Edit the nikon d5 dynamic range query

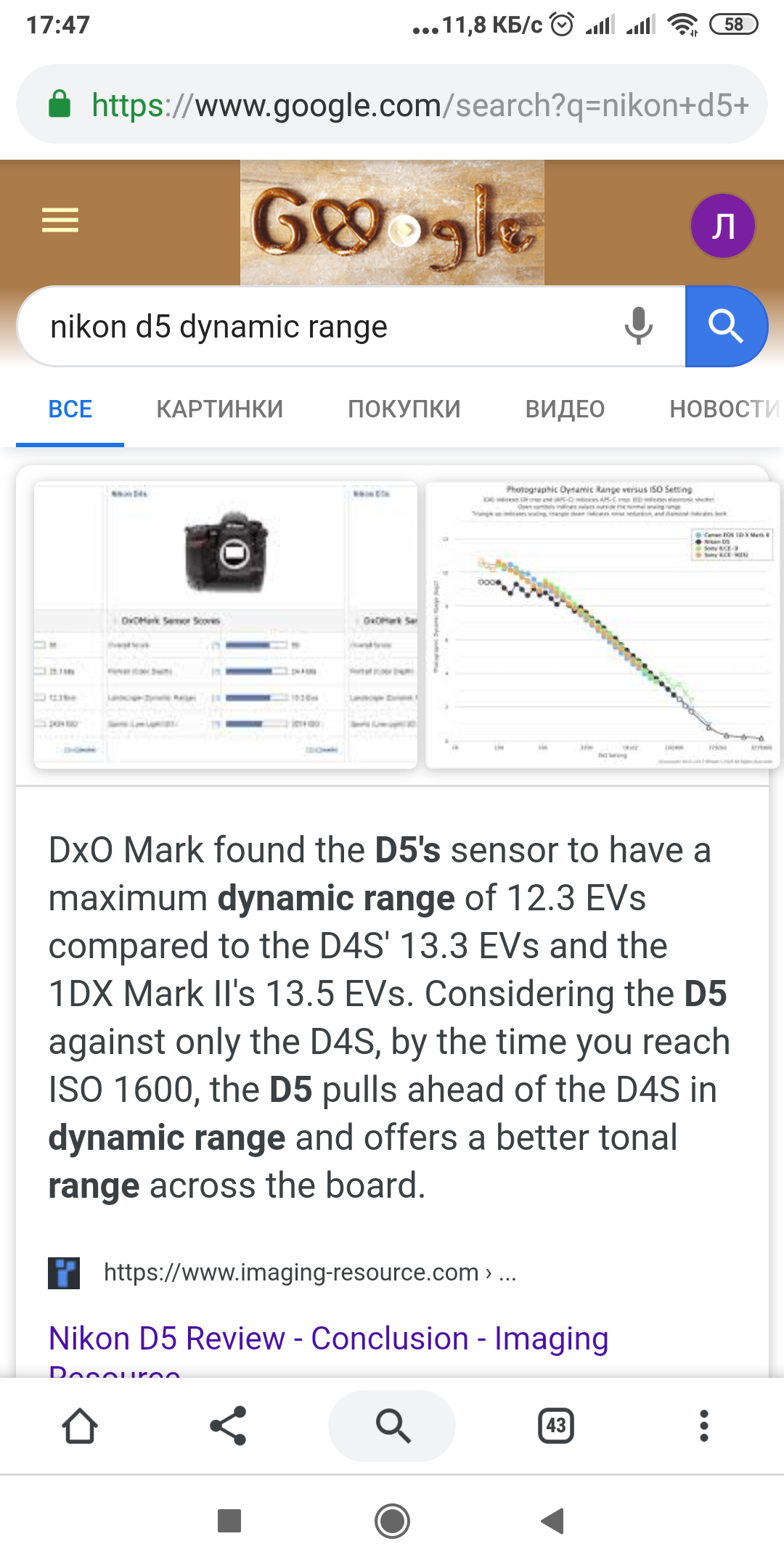319,327
